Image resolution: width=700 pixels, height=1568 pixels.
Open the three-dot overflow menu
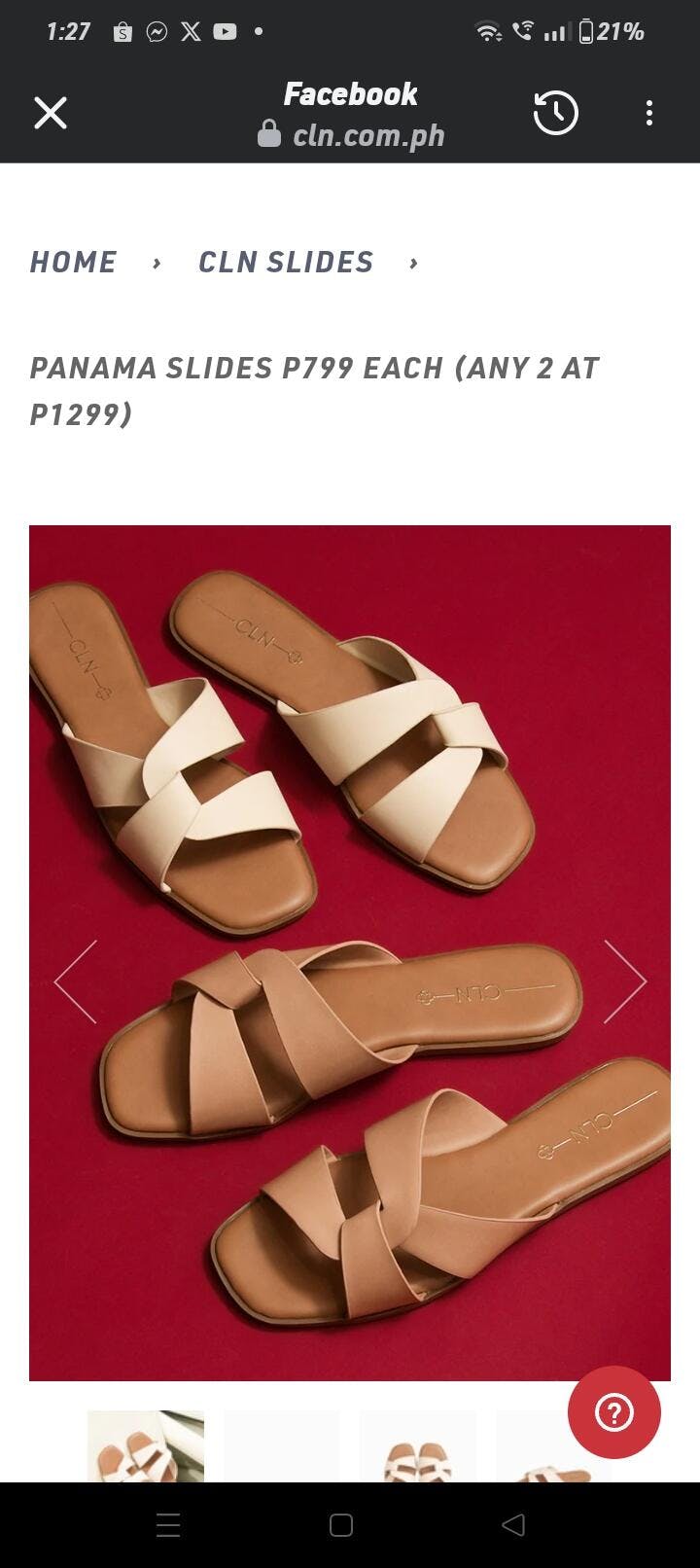[649, 114]
